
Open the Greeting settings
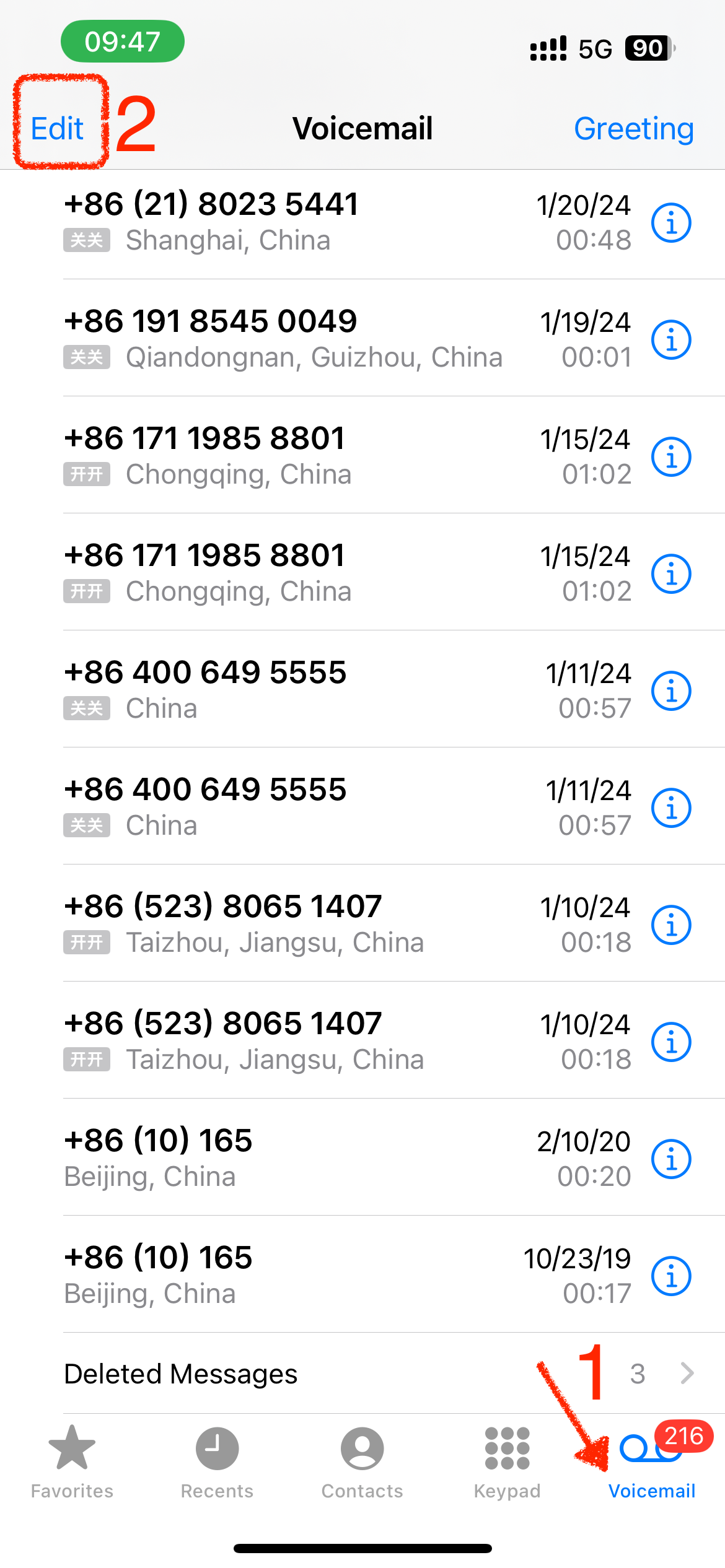click(633, 129)
